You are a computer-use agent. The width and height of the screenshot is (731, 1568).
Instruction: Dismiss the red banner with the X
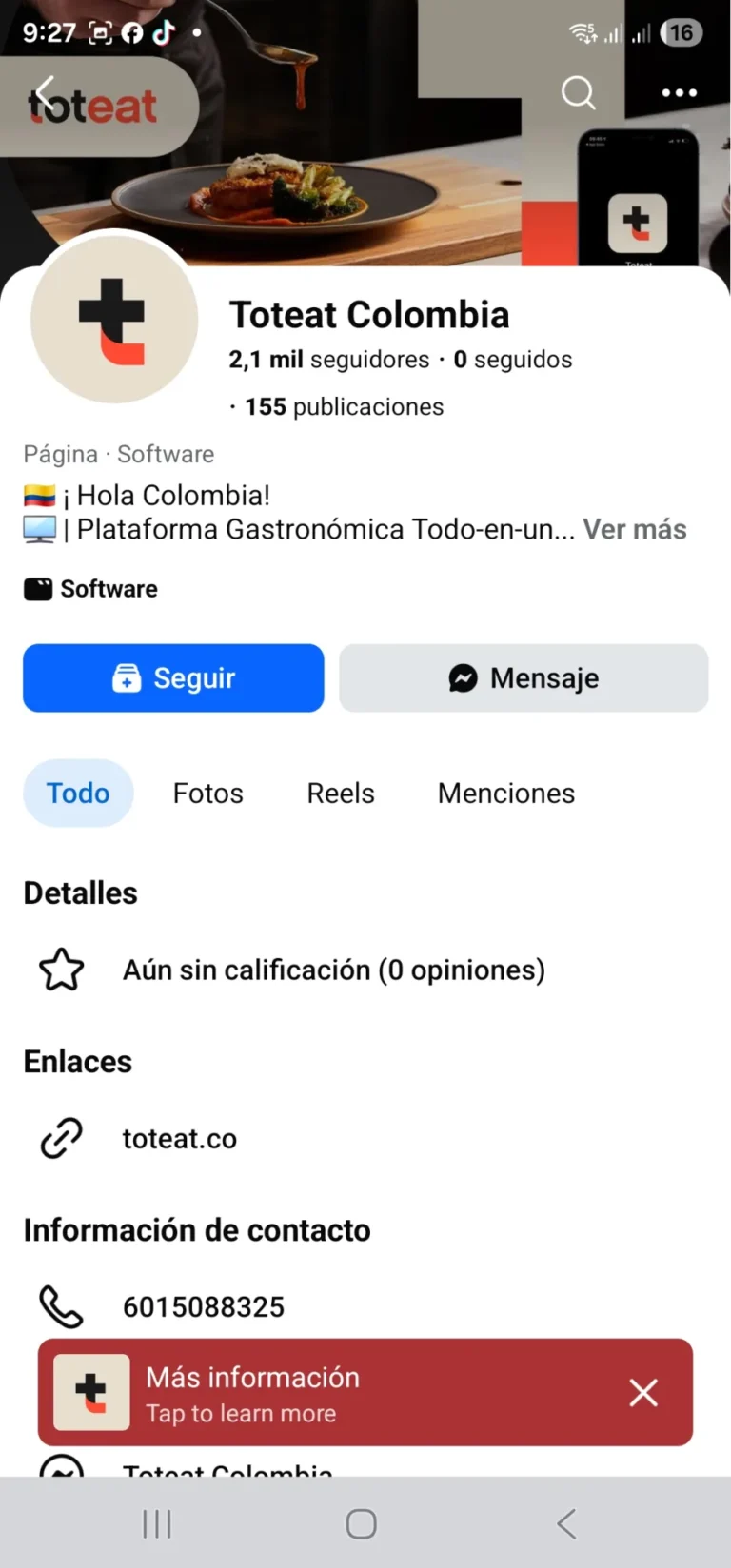pyautogui.click(x=643, y=1392)
